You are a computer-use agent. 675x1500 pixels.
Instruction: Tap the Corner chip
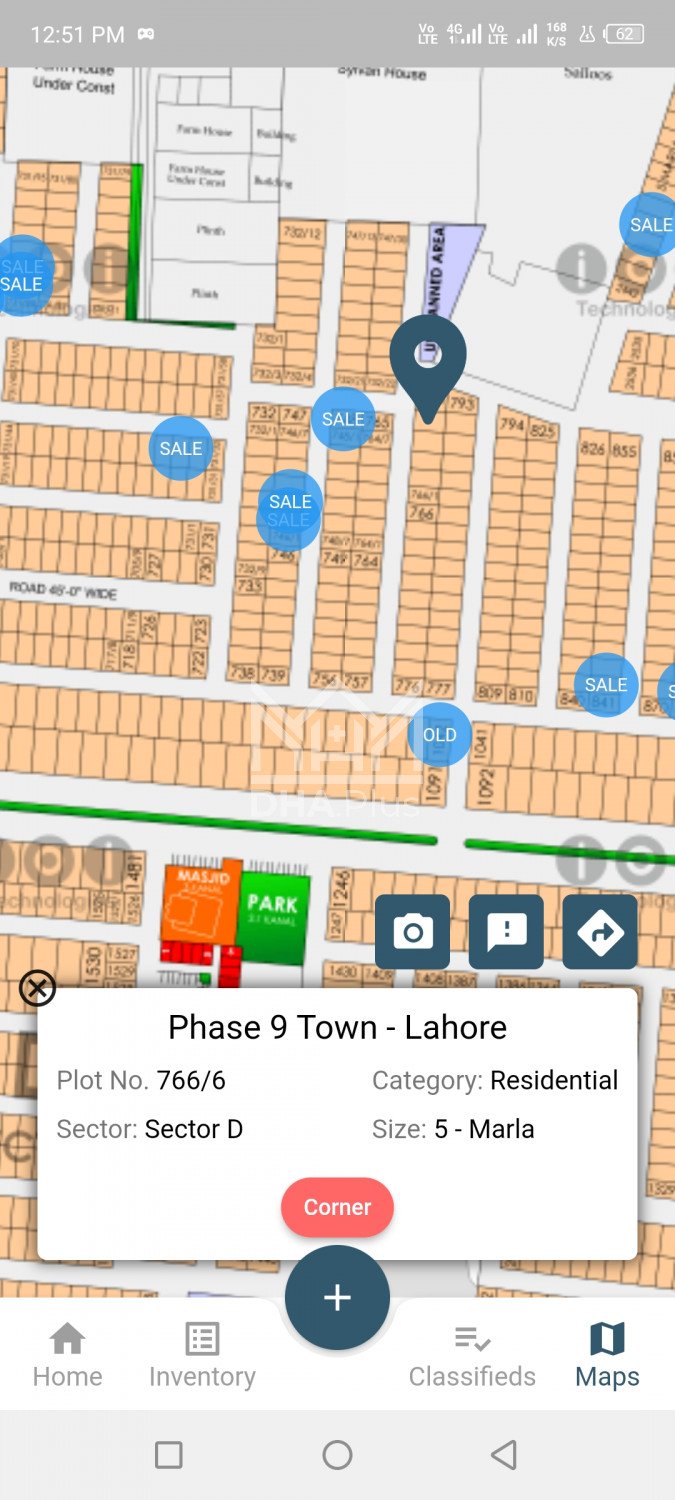[337, 1207]
